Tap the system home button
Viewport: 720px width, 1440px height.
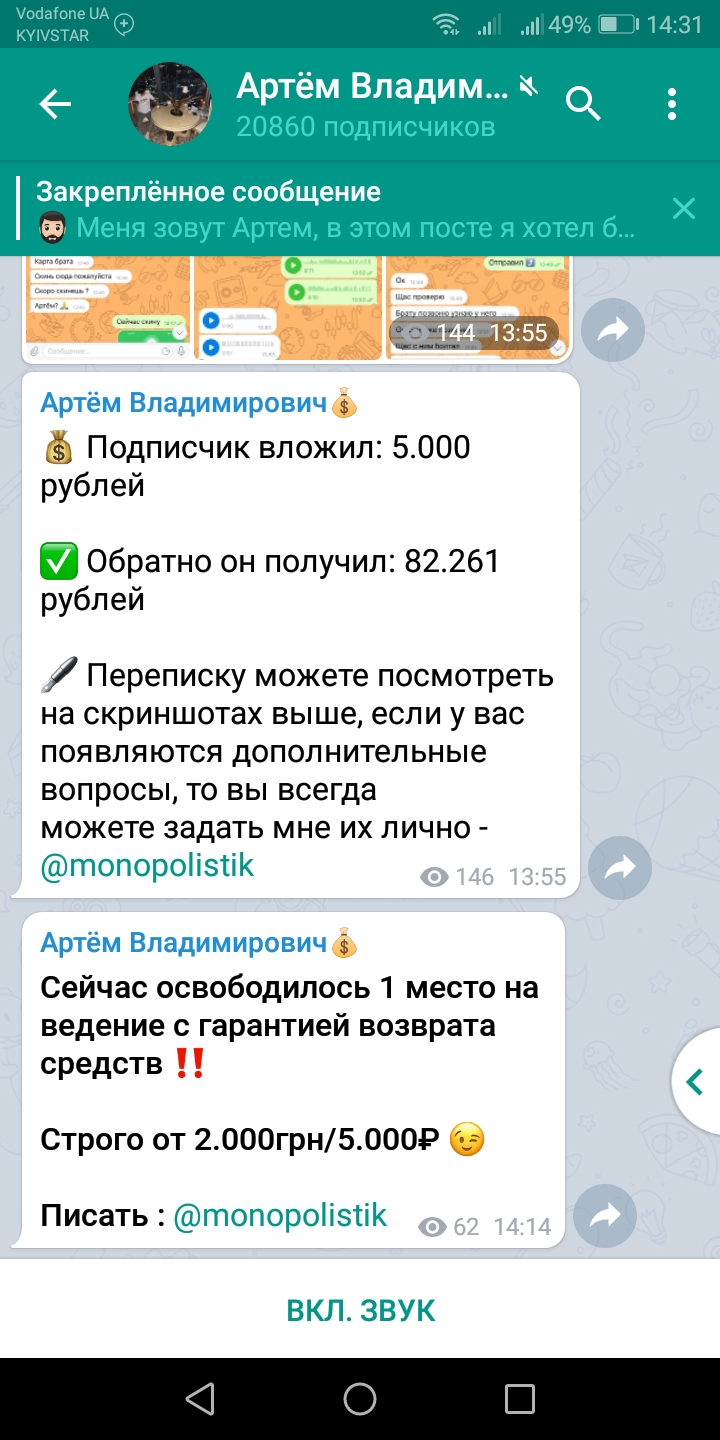point(360,1398)
